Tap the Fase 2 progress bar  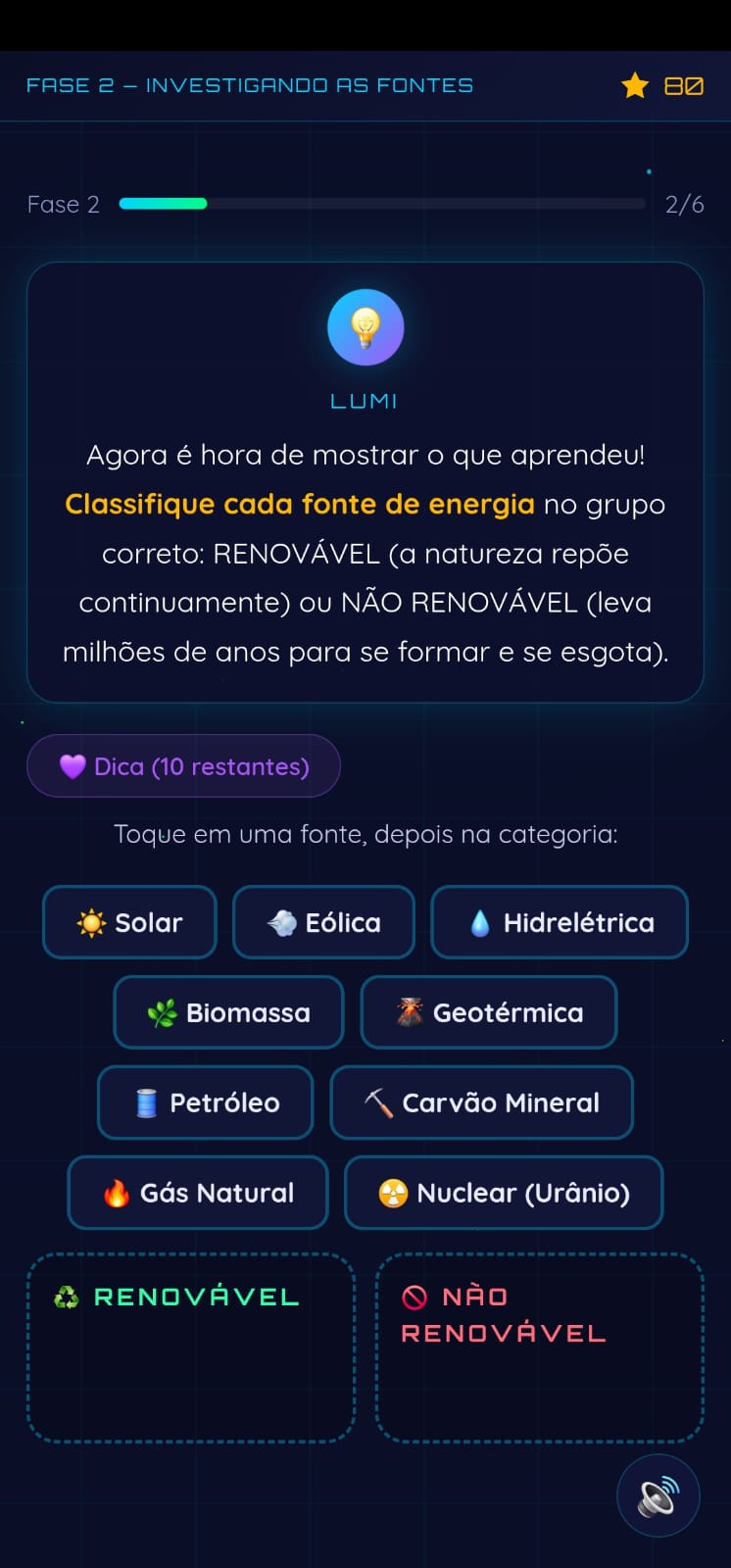[382, 204]
